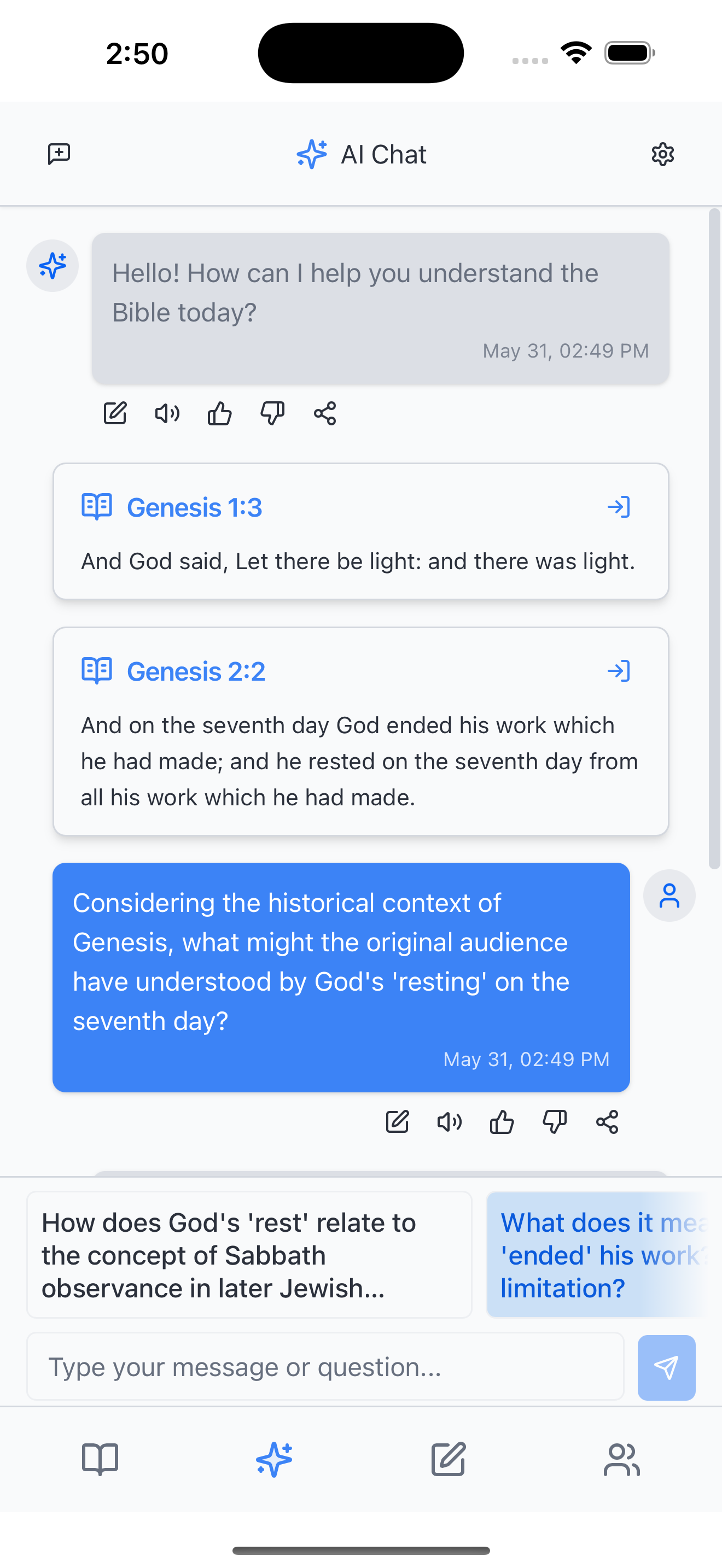Open the Genesis 2:2 passage

620,670
